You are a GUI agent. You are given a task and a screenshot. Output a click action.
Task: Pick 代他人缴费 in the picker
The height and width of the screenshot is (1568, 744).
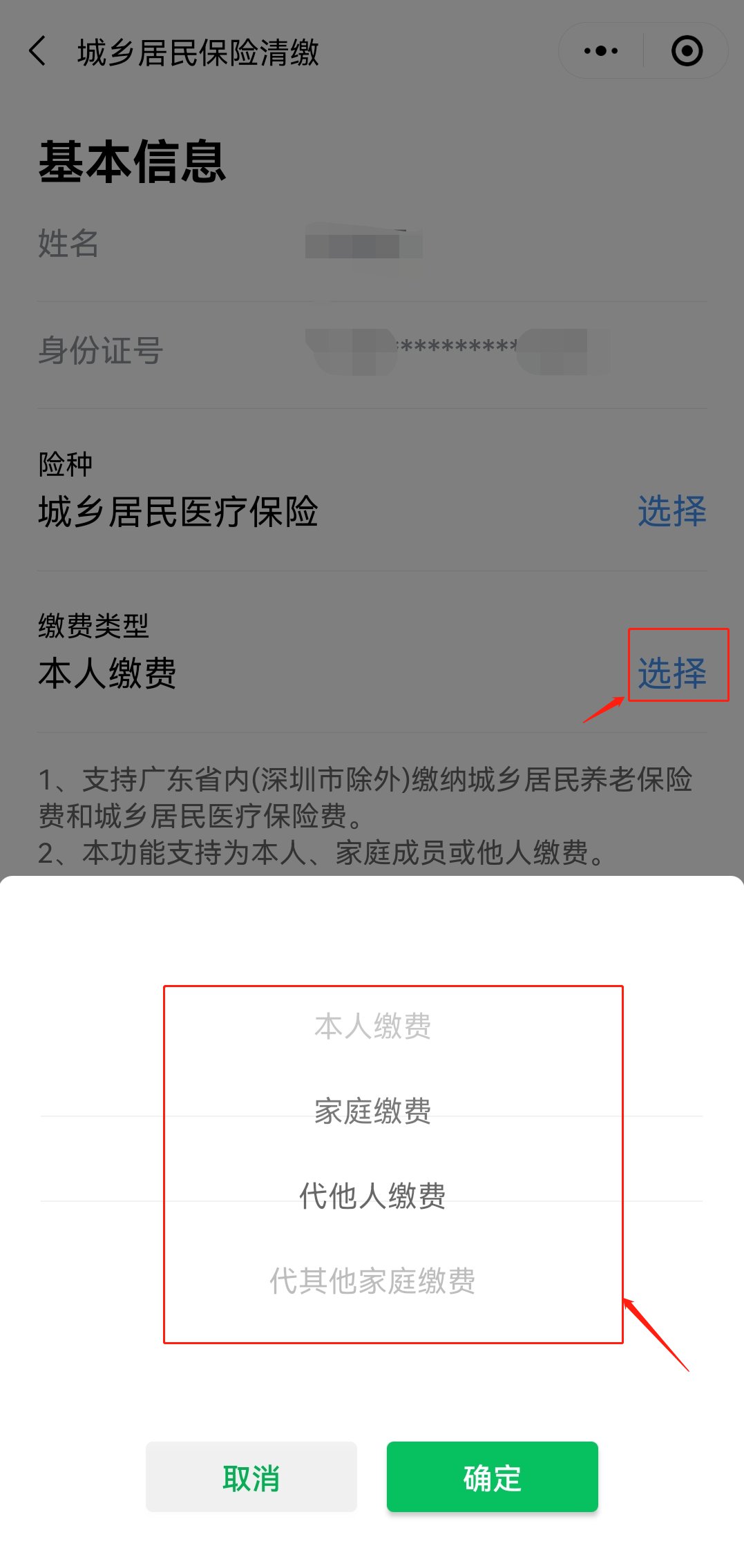(x=372, y=1196)
